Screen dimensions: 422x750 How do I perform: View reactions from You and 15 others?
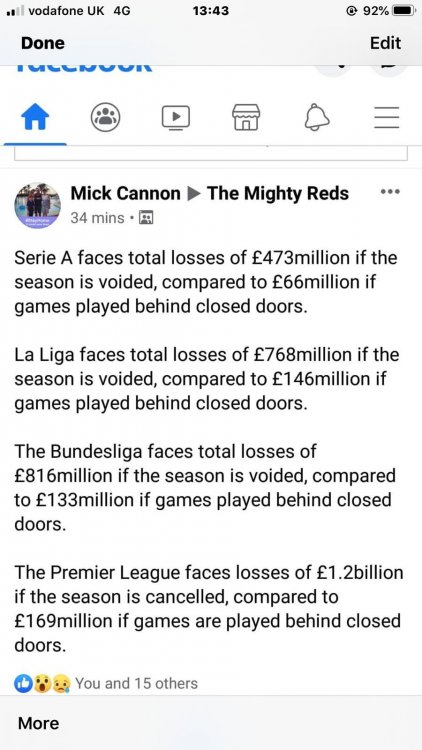tap(106, 684)
